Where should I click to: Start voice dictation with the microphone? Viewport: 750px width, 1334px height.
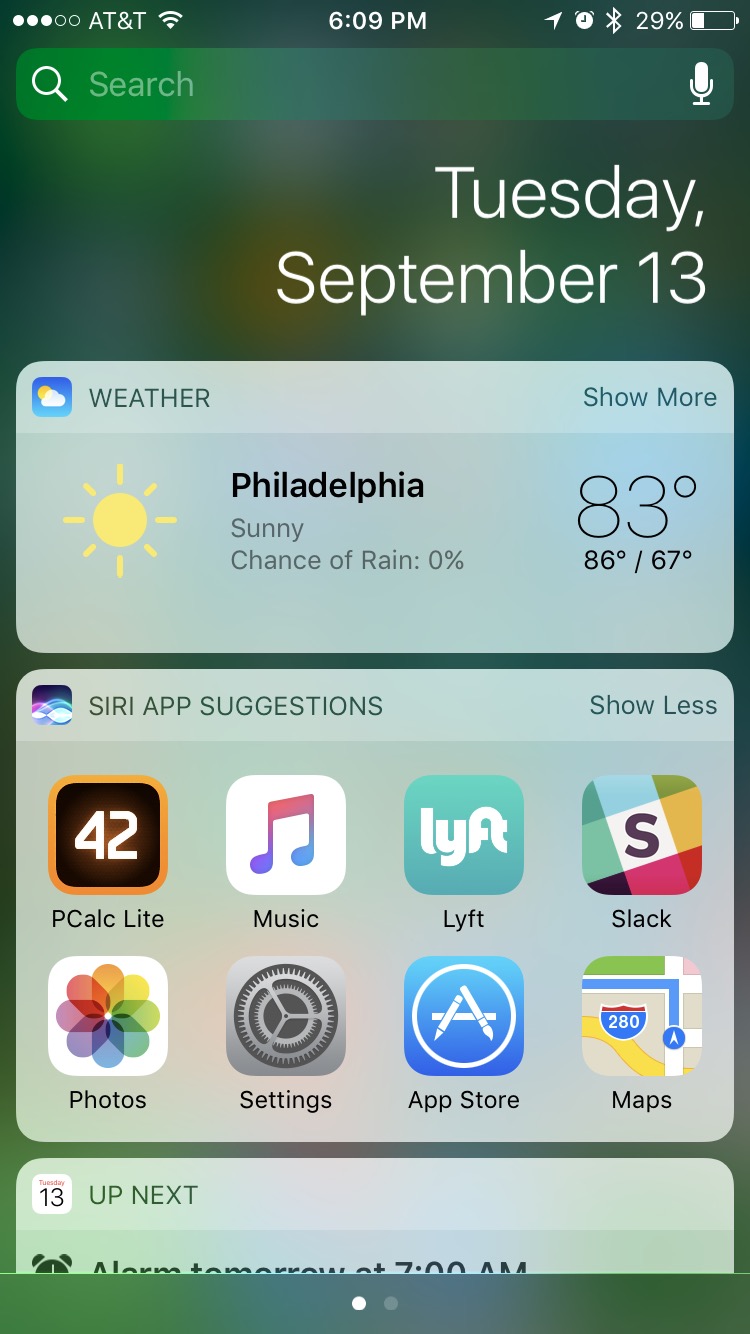click(701, 85)
